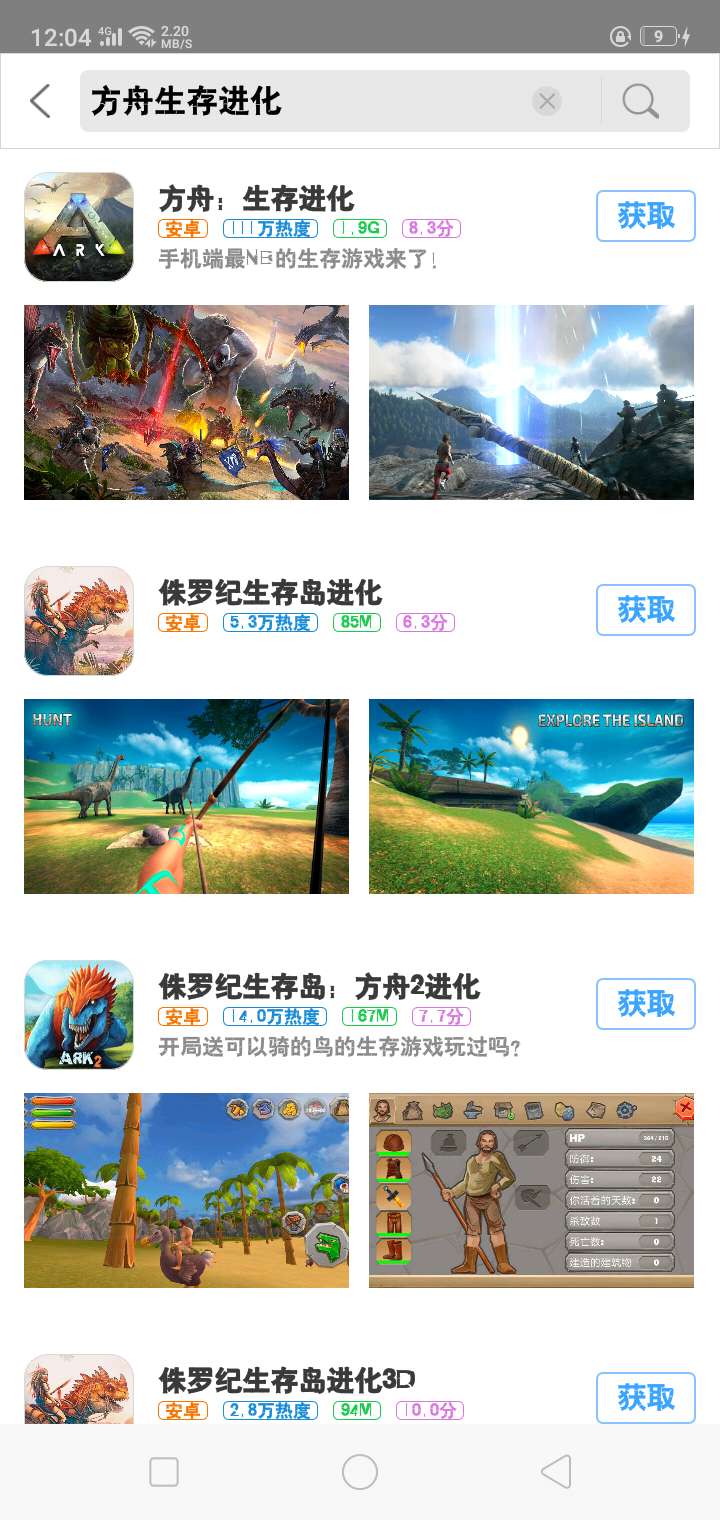
Task: View the character equipment screenshot
Action: (x=531, y=1190)
